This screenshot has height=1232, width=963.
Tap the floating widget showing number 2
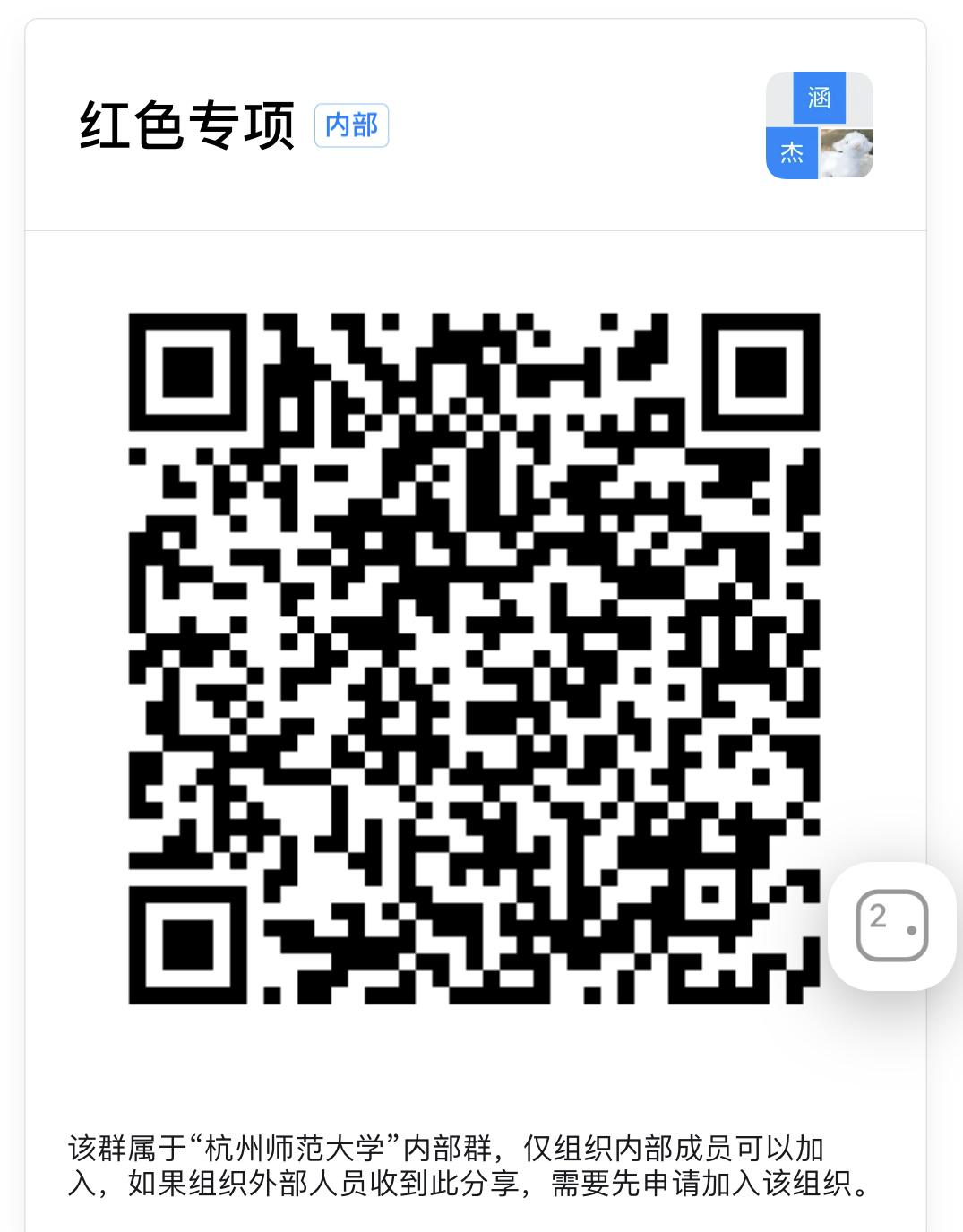[891, 926]
